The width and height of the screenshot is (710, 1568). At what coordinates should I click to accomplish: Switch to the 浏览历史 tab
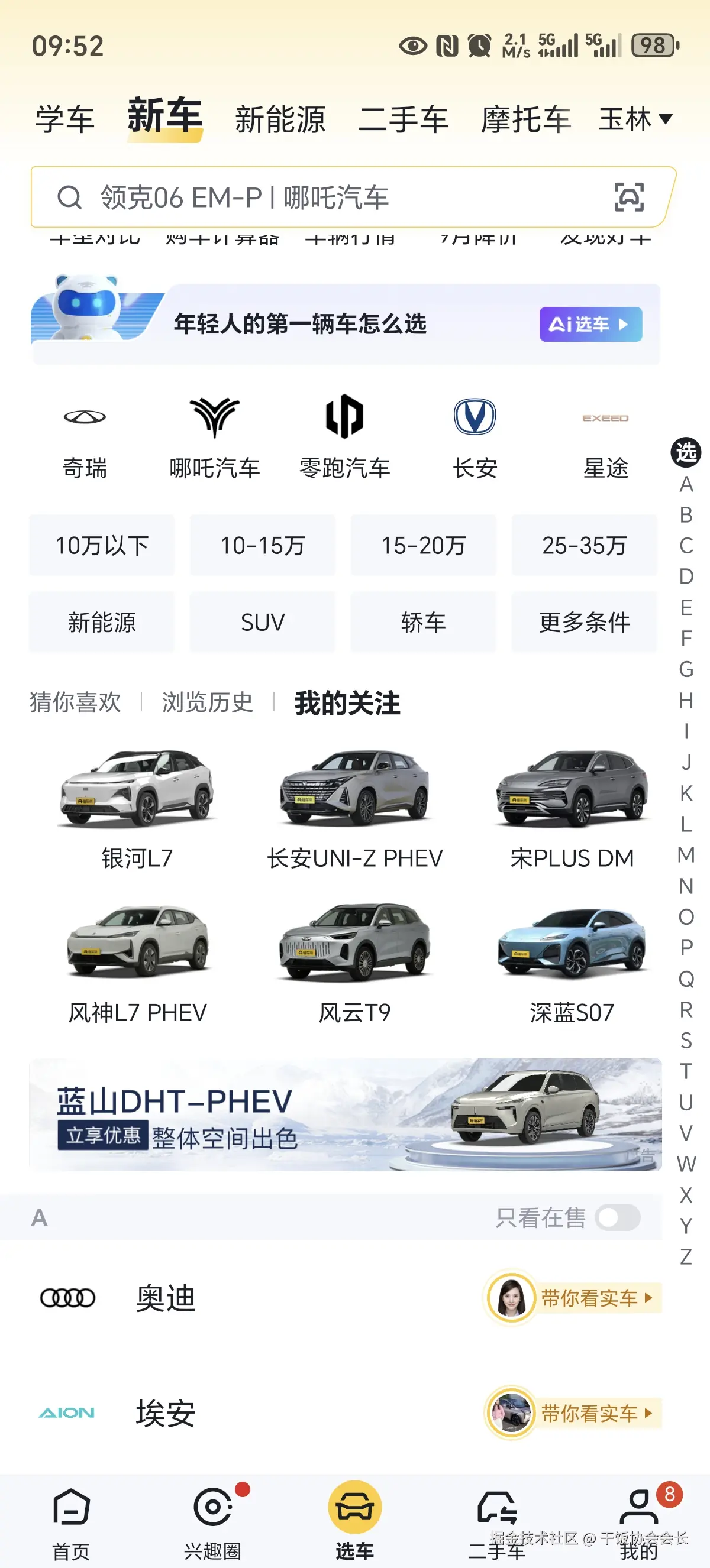click(x=208, y=702)
